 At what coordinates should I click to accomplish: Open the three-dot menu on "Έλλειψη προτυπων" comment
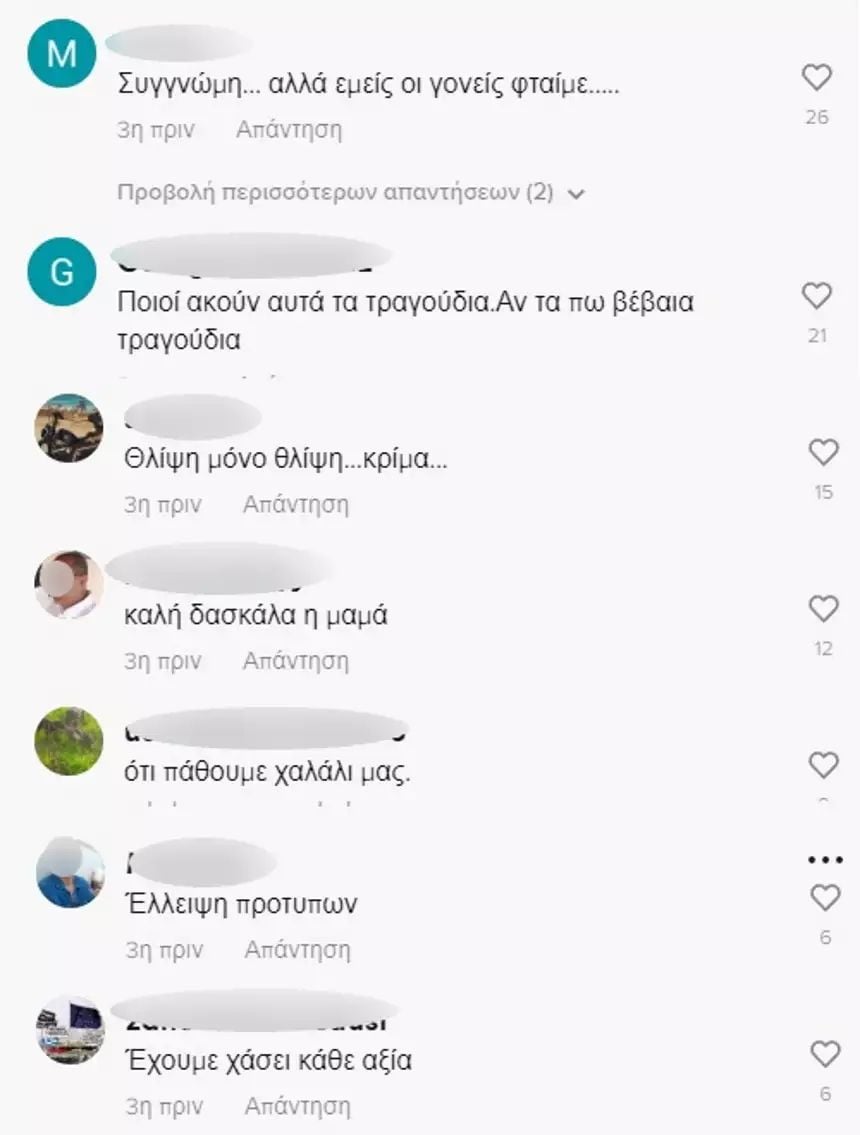[825, 860]
